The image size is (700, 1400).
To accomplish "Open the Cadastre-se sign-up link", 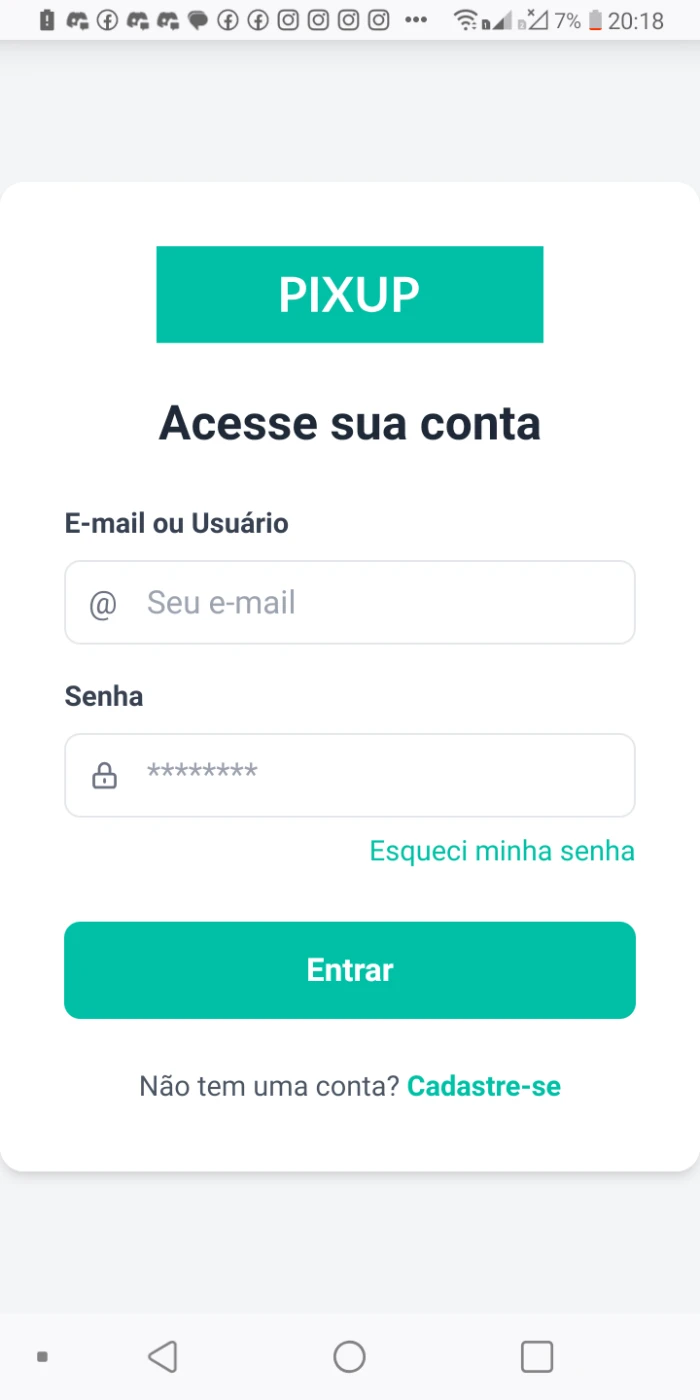I will coord(484,1086).
